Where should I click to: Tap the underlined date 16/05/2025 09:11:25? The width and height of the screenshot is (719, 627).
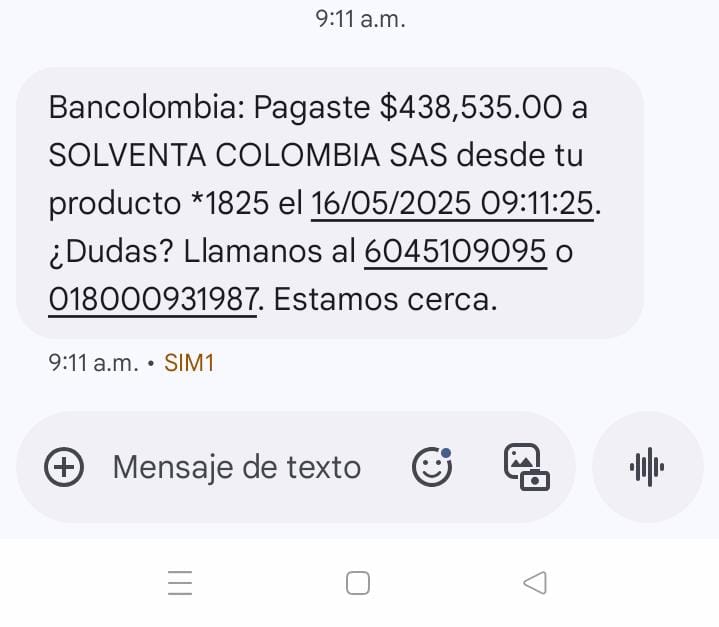(x=452, y=204)
